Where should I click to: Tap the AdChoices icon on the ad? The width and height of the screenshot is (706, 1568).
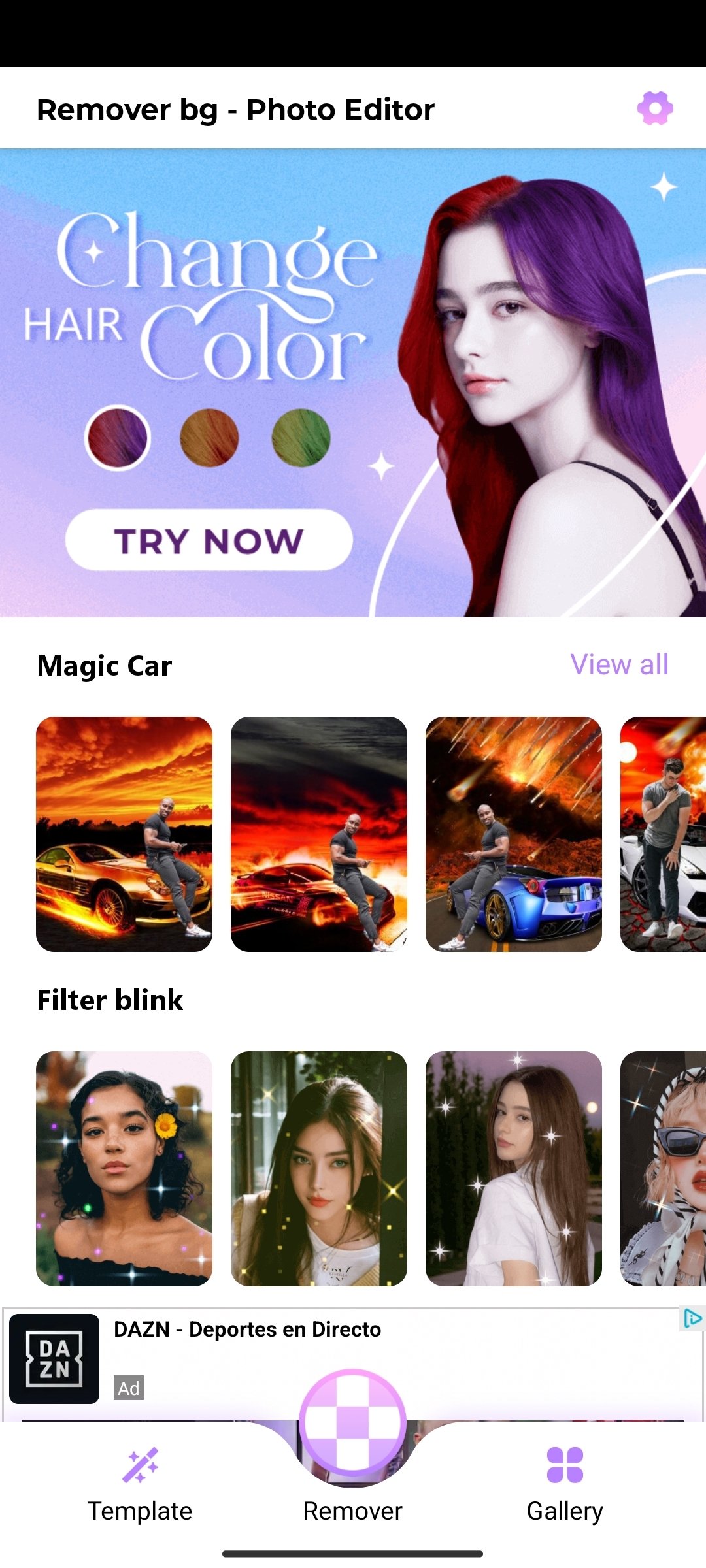click(692, 1318)
